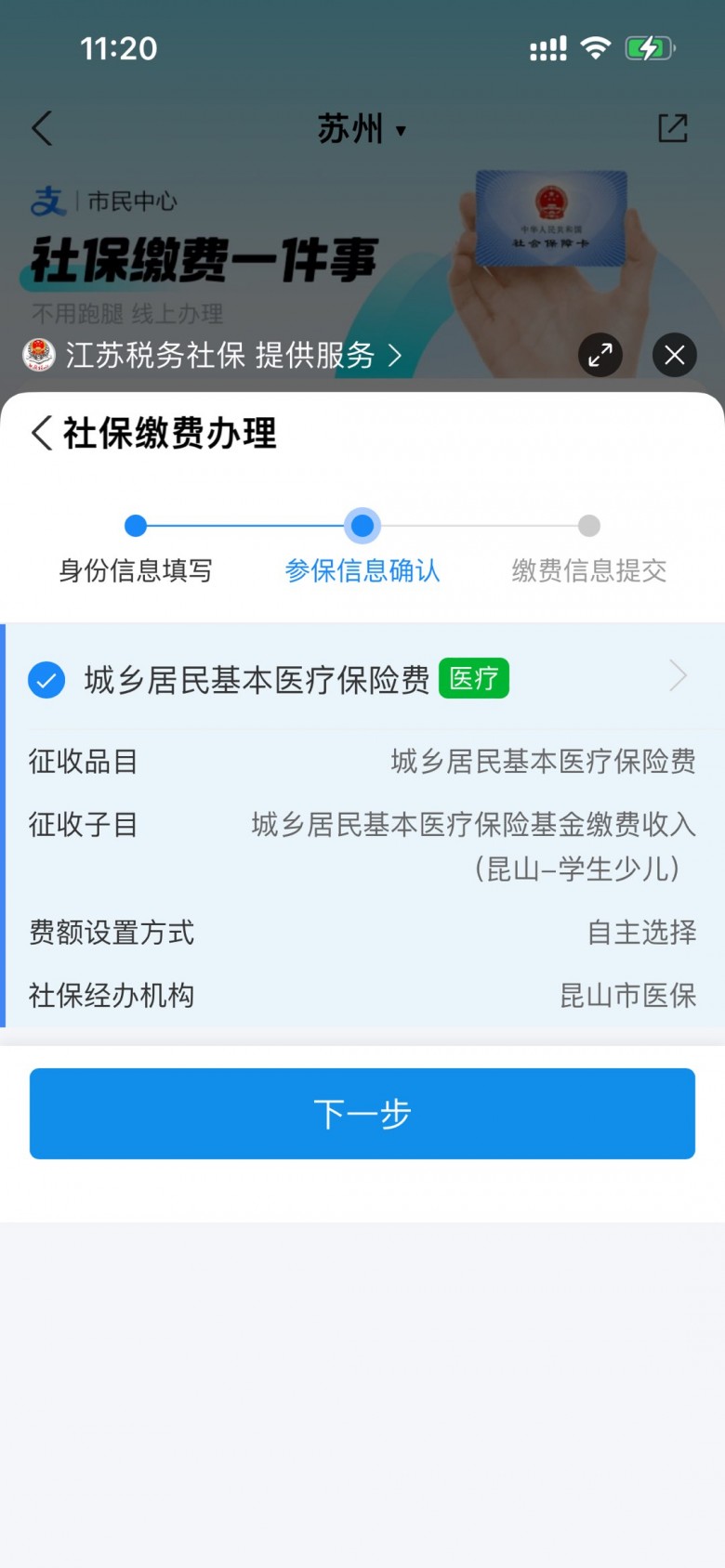Go back from 社保缴费办理
Image resolution: width=725 pixels, height=1568 pixels.
[42, 433]
